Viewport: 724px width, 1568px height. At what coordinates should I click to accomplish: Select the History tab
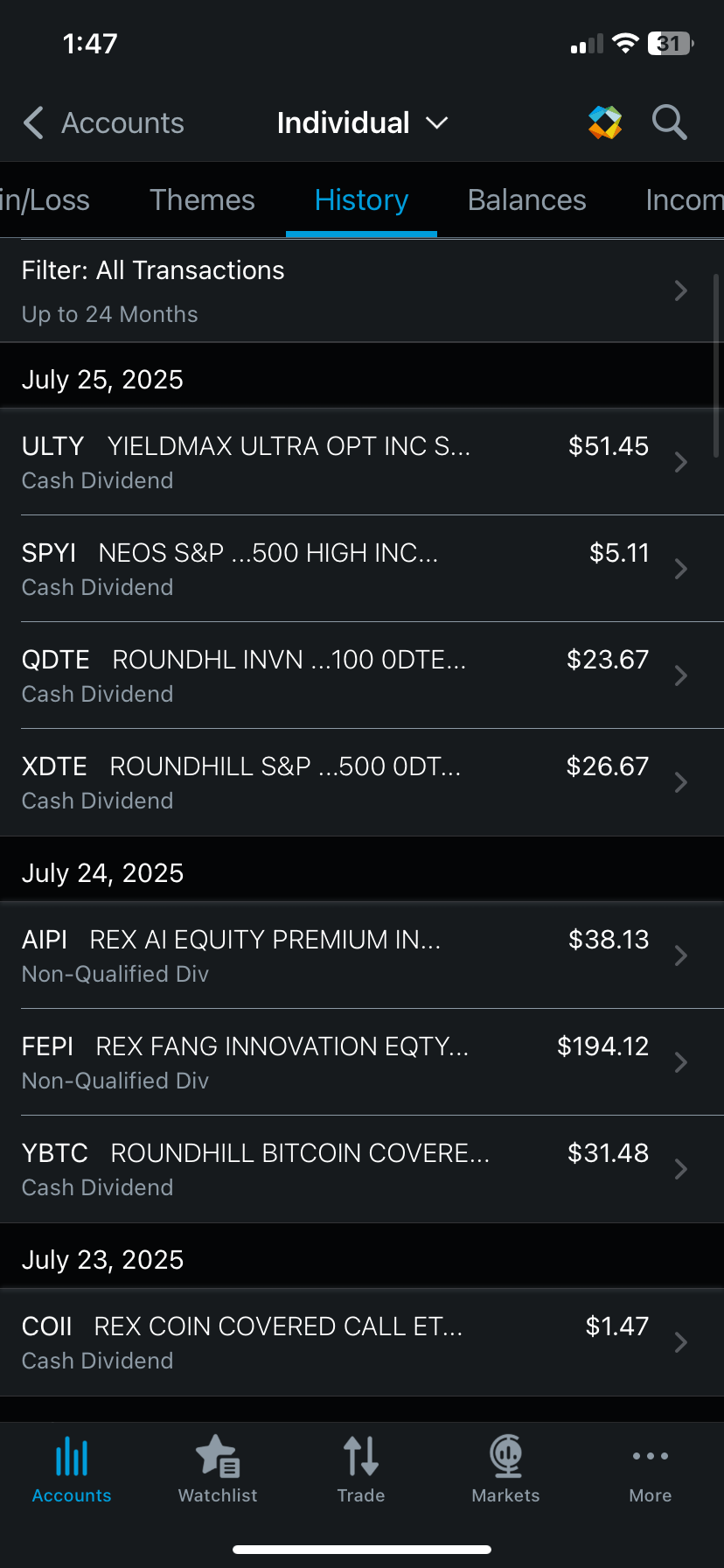click(x=361, y=200)
